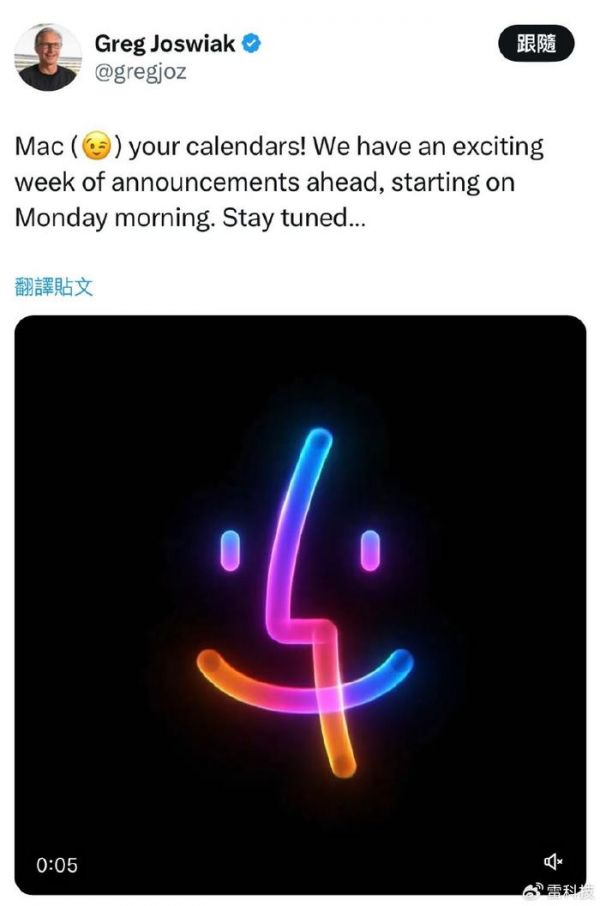Play the neon Finder logo video
The width and height of the screenshot is (600, 906).
click(300, 600)
